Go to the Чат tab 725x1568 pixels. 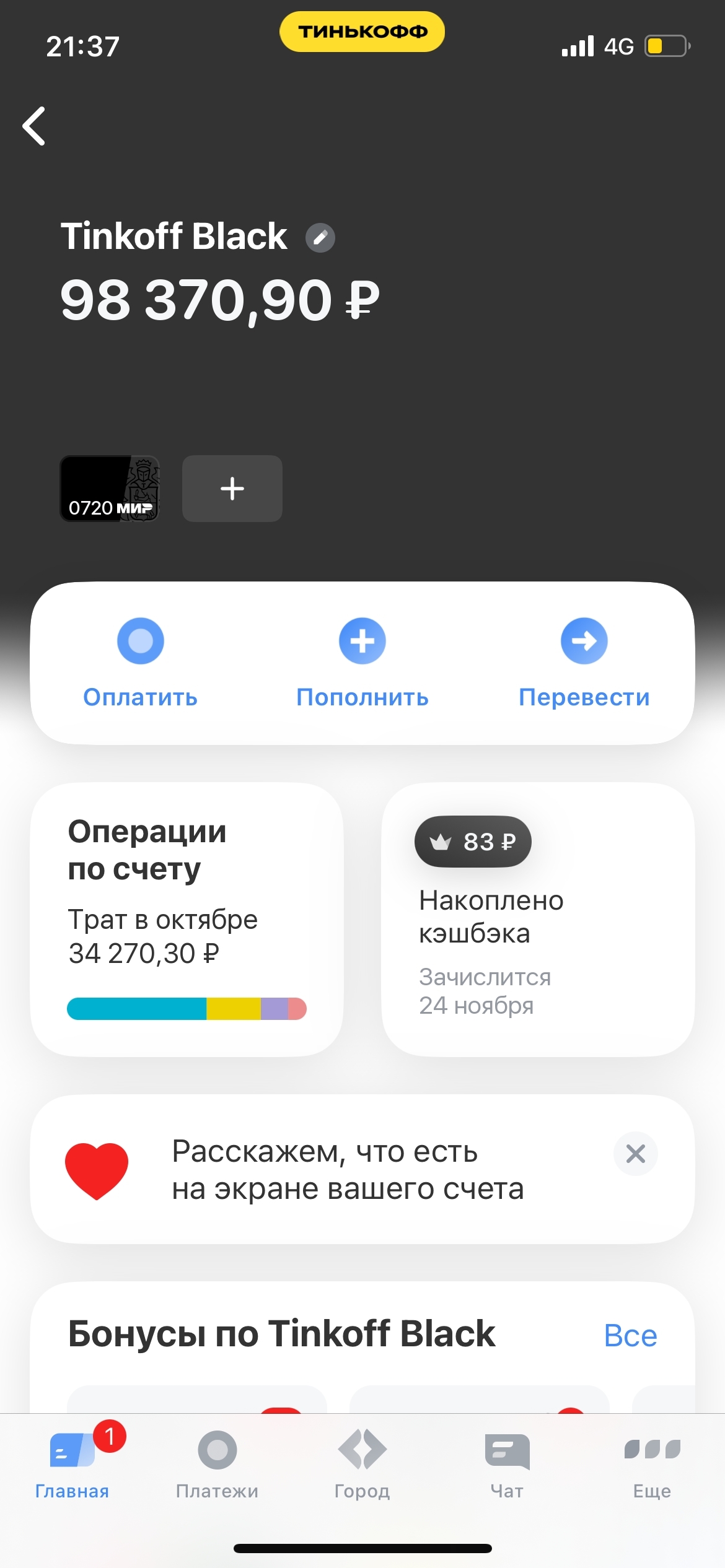pyautogui.click(x=507, y=1464)
